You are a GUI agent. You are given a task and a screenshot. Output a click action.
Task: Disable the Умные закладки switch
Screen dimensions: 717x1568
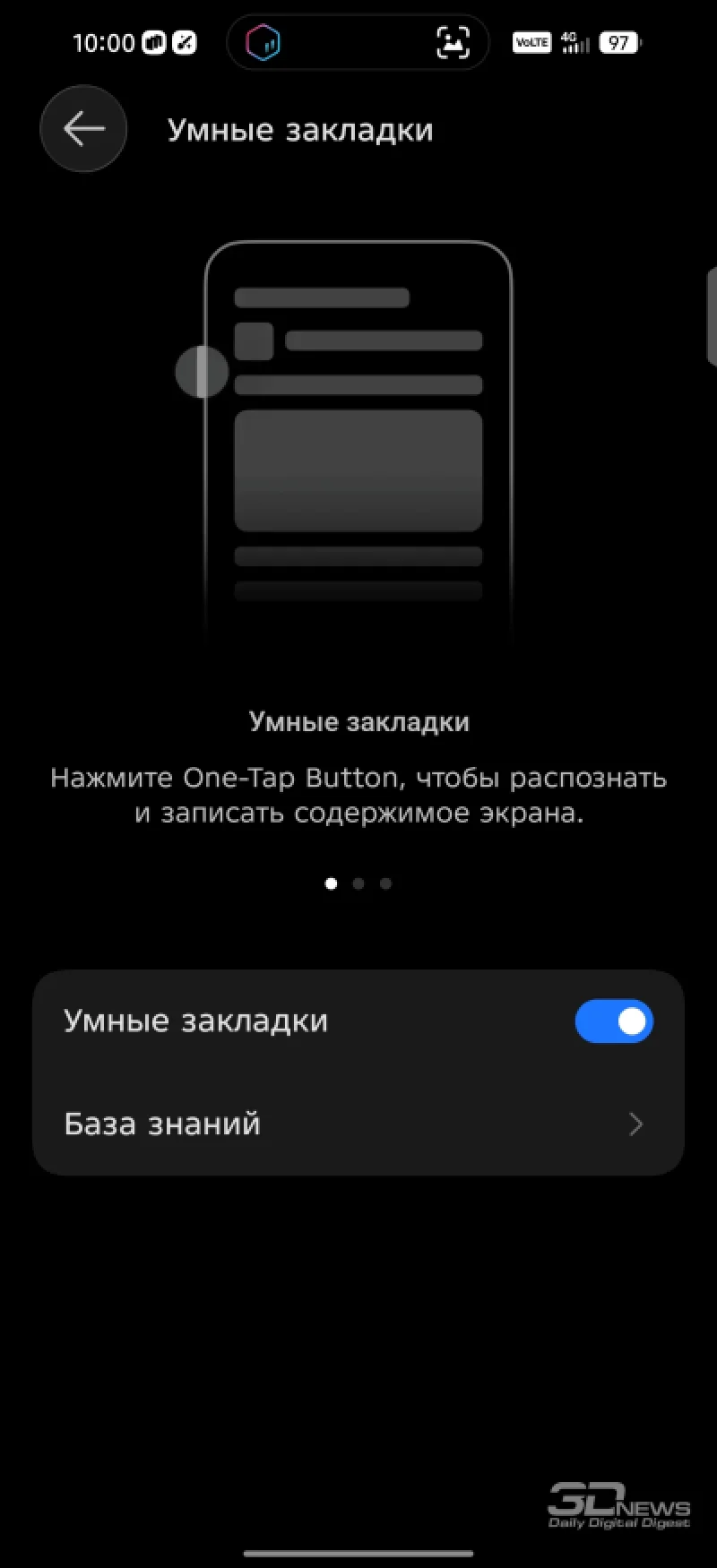(x=614, y=1021)
